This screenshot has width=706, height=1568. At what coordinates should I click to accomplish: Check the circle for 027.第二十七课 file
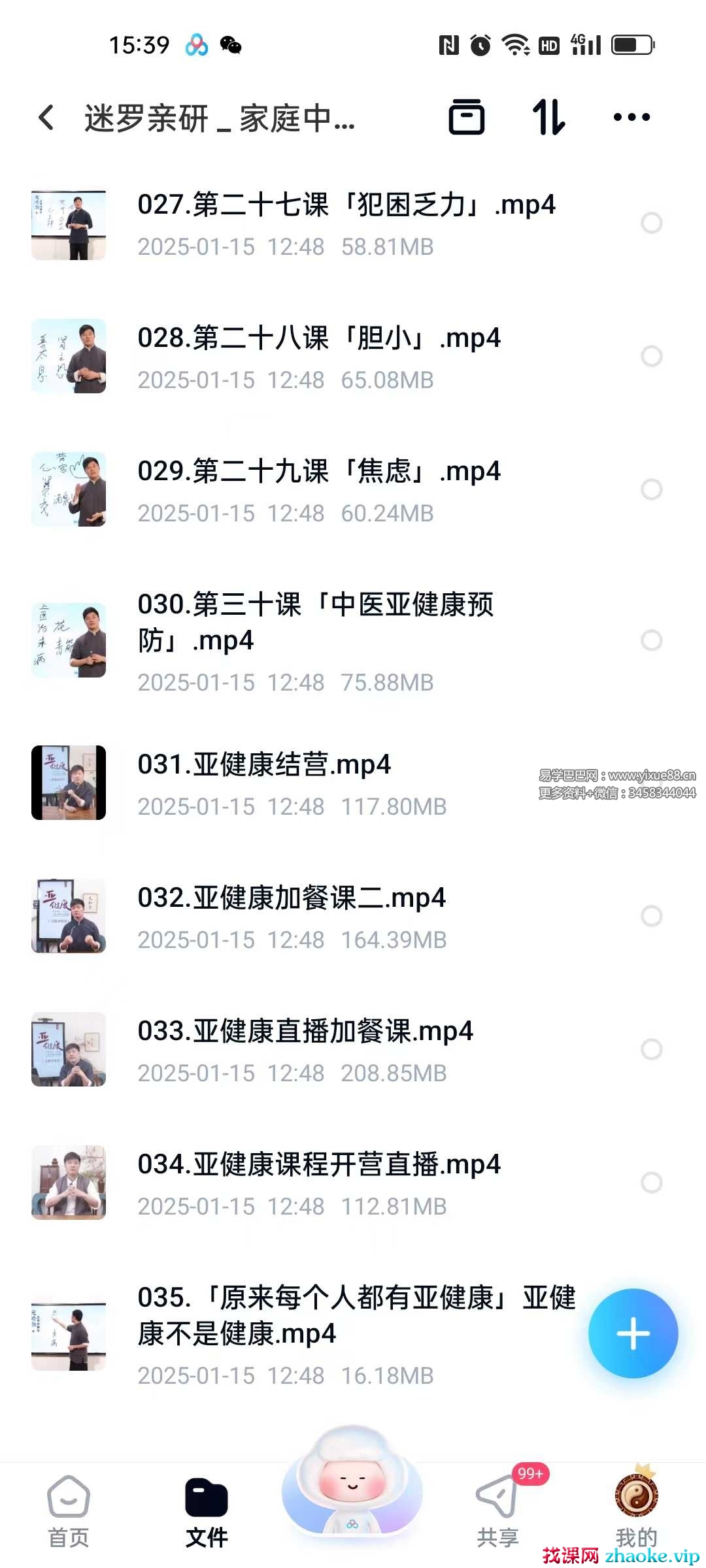(651, 223)
